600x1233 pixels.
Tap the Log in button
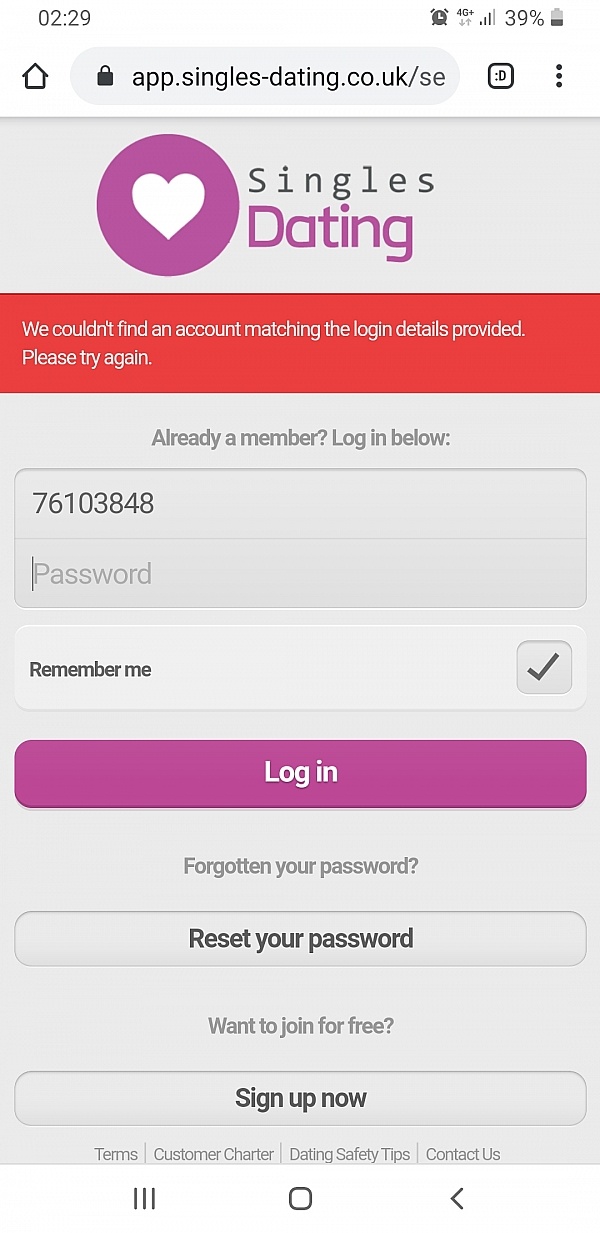click(300, 773)
